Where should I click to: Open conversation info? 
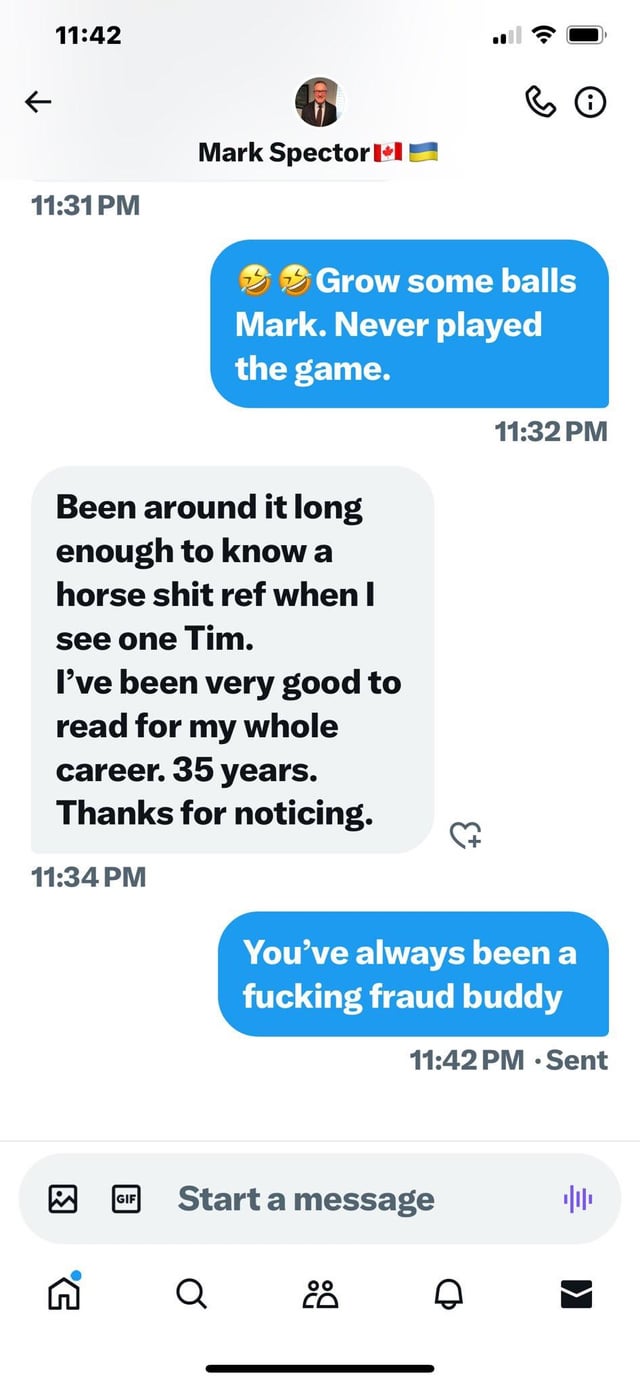click(x=592, y=102)
